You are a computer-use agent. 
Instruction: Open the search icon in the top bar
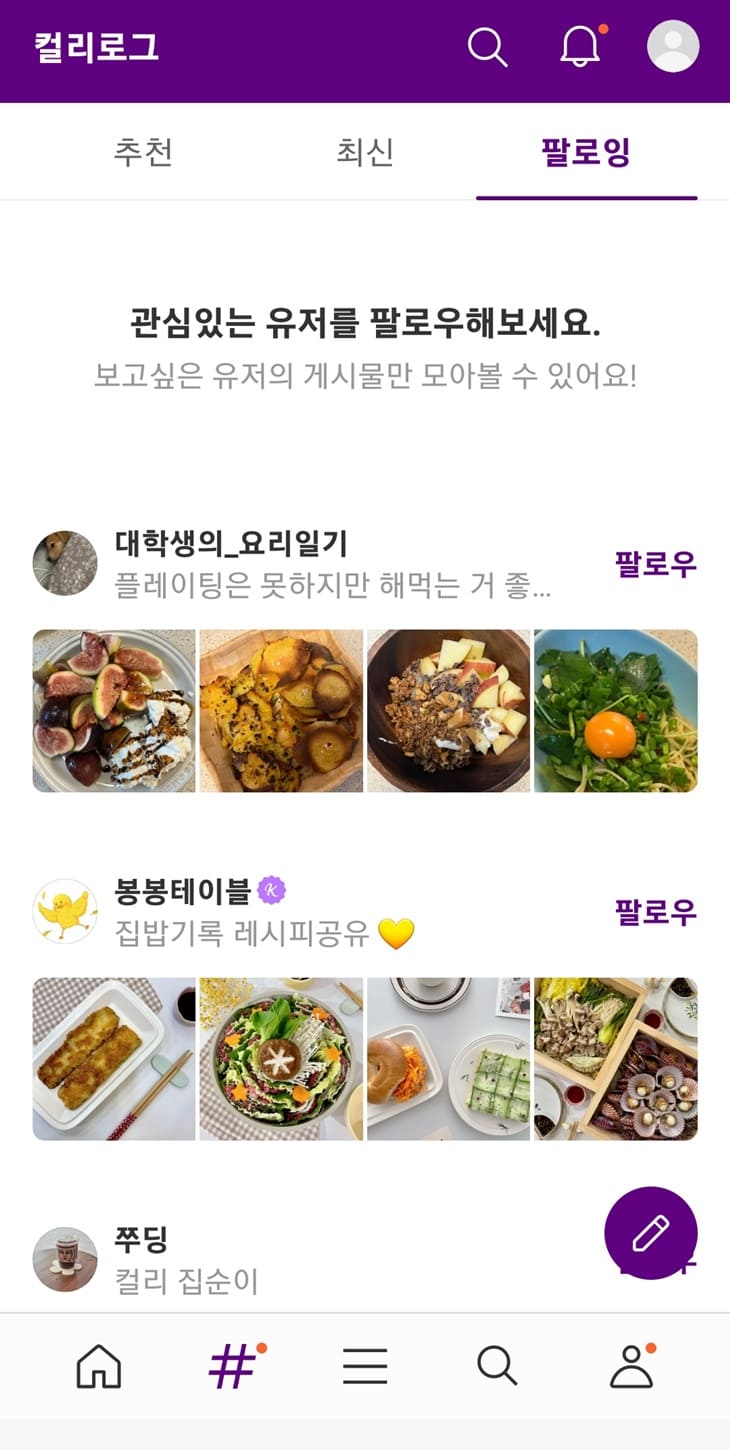487,47
